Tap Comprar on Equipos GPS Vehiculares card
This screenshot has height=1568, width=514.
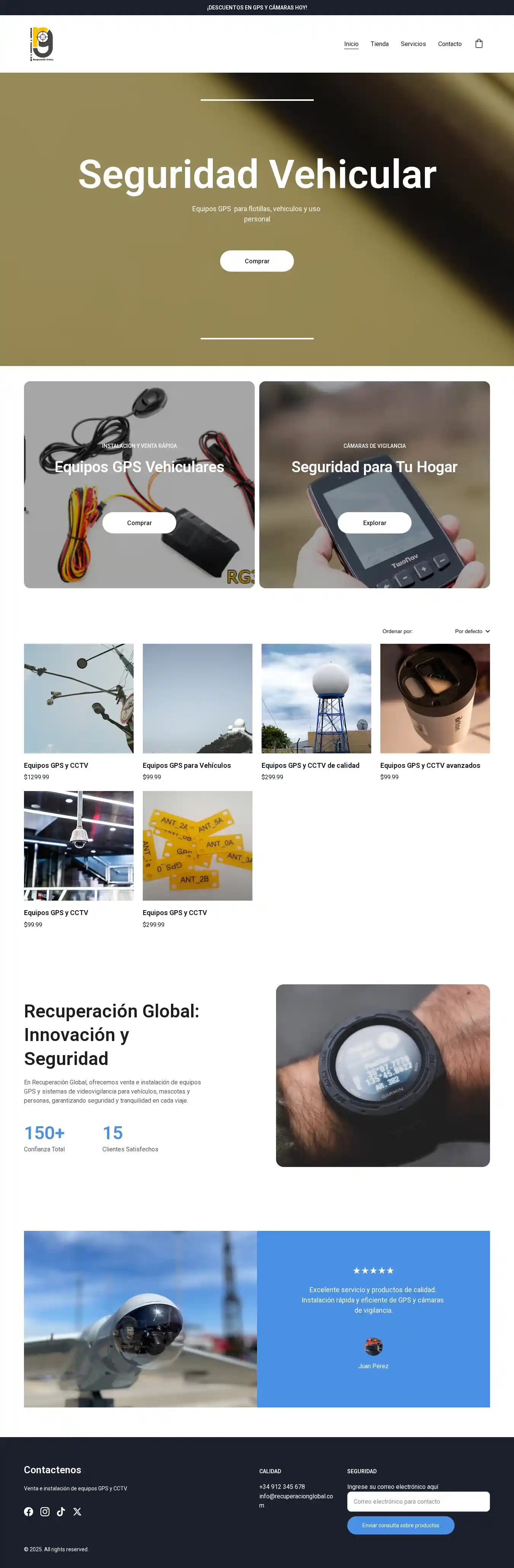[x=139, y=523]
